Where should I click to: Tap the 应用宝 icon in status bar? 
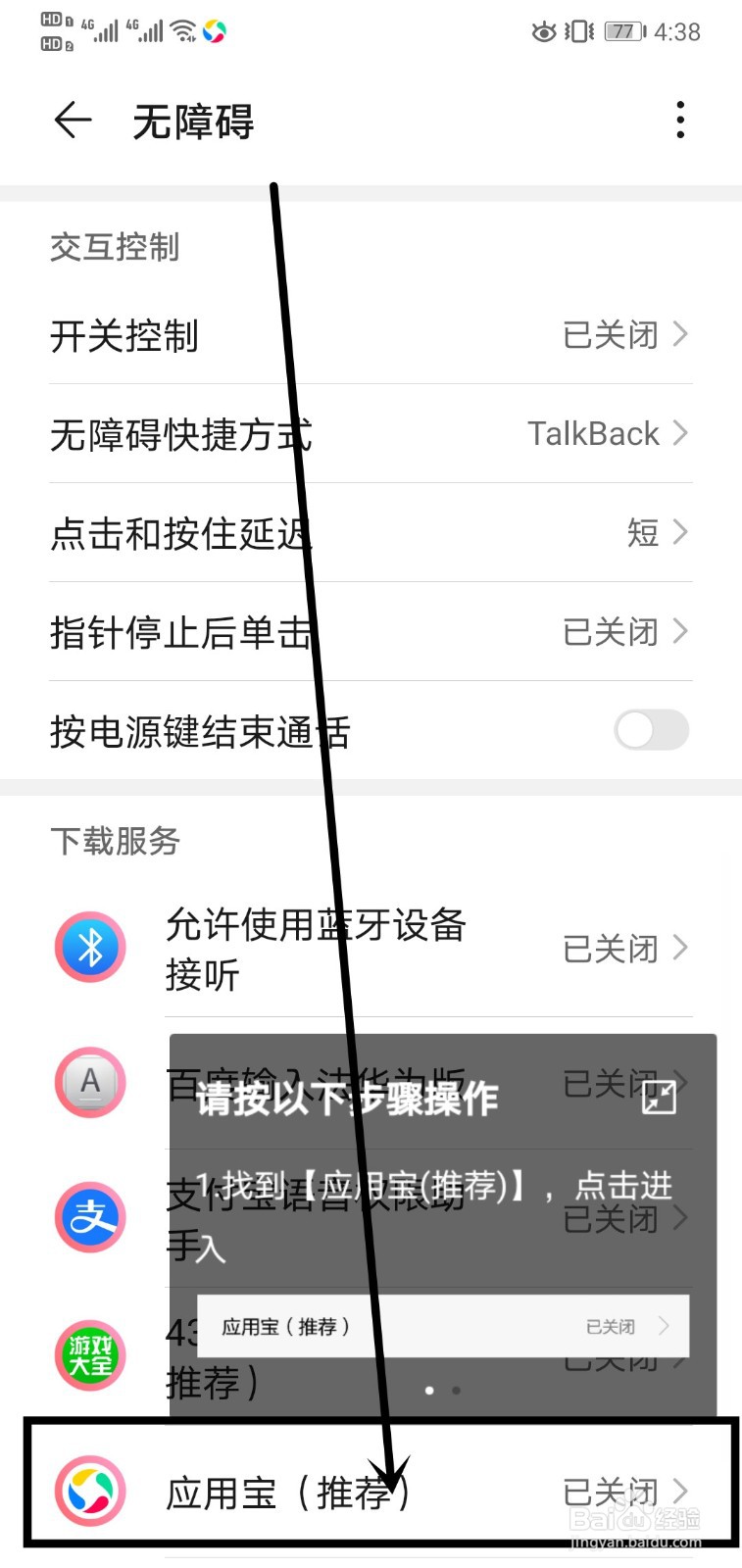click(x=215, y=32)
